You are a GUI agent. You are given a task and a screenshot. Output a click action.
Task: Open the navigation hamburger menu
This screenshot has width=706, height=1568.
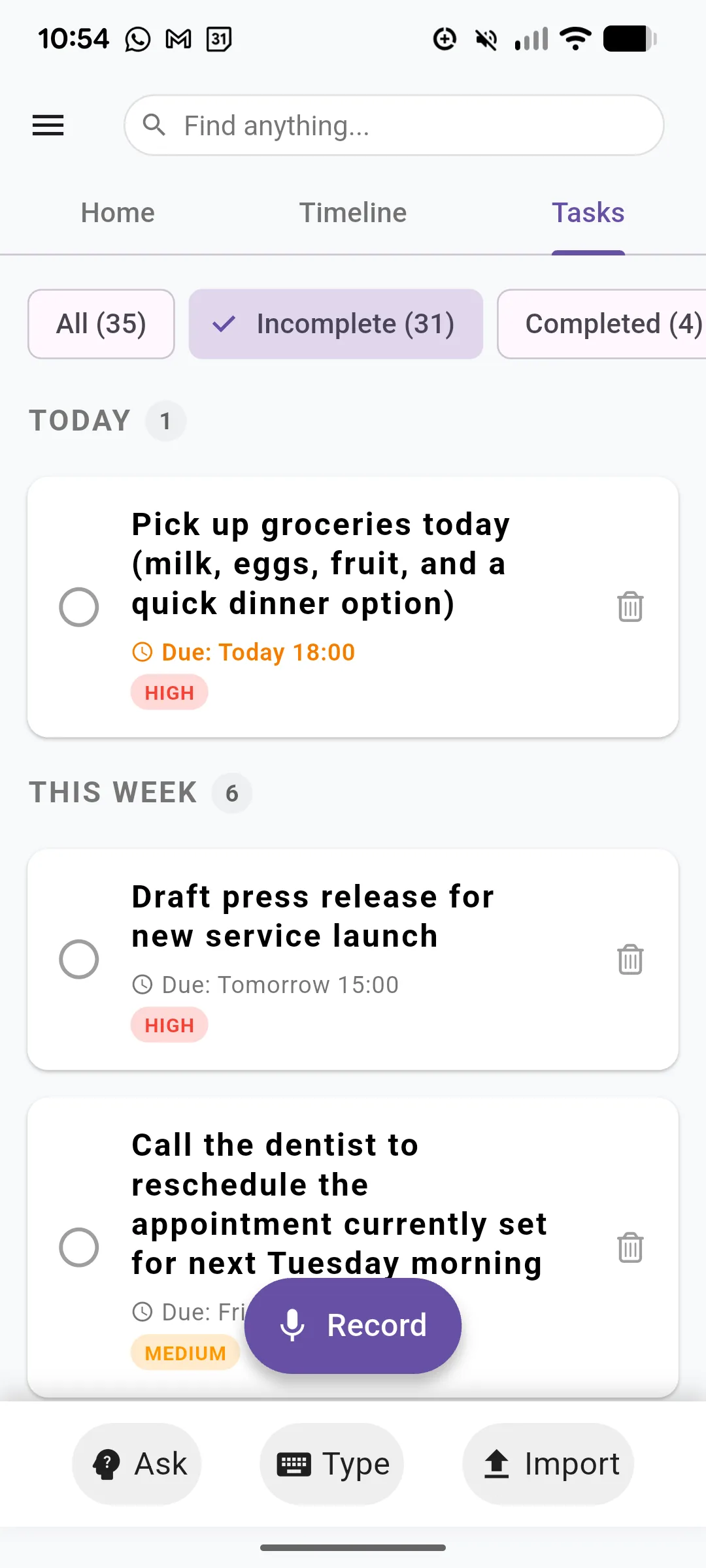[47, 125]
